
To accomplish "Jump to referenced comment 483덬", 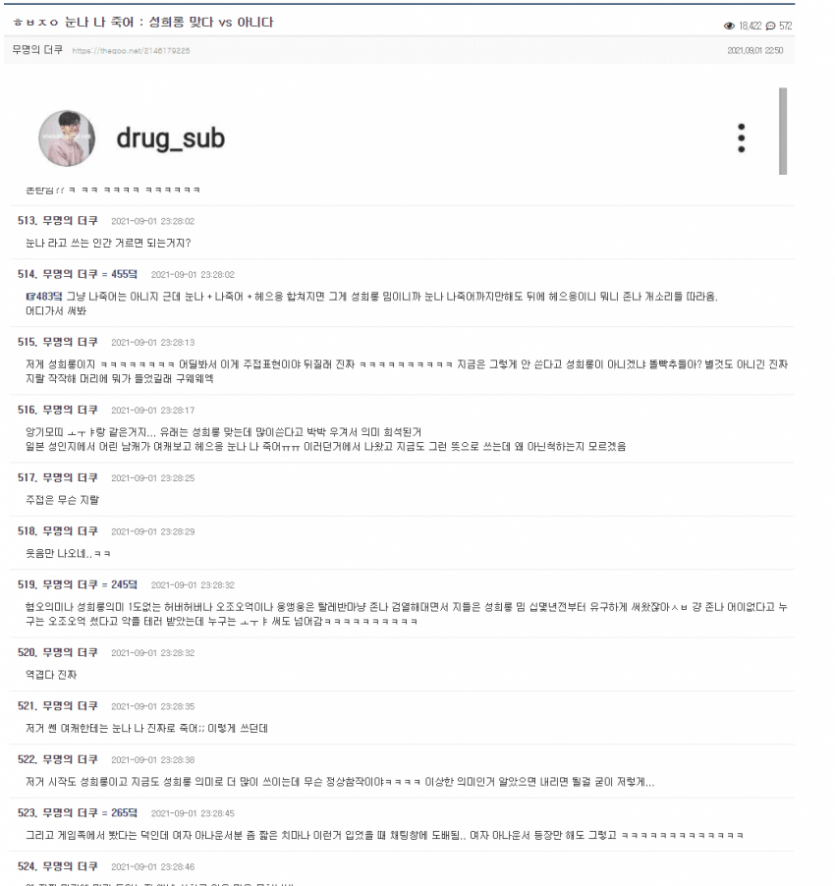I will (43, 297).
